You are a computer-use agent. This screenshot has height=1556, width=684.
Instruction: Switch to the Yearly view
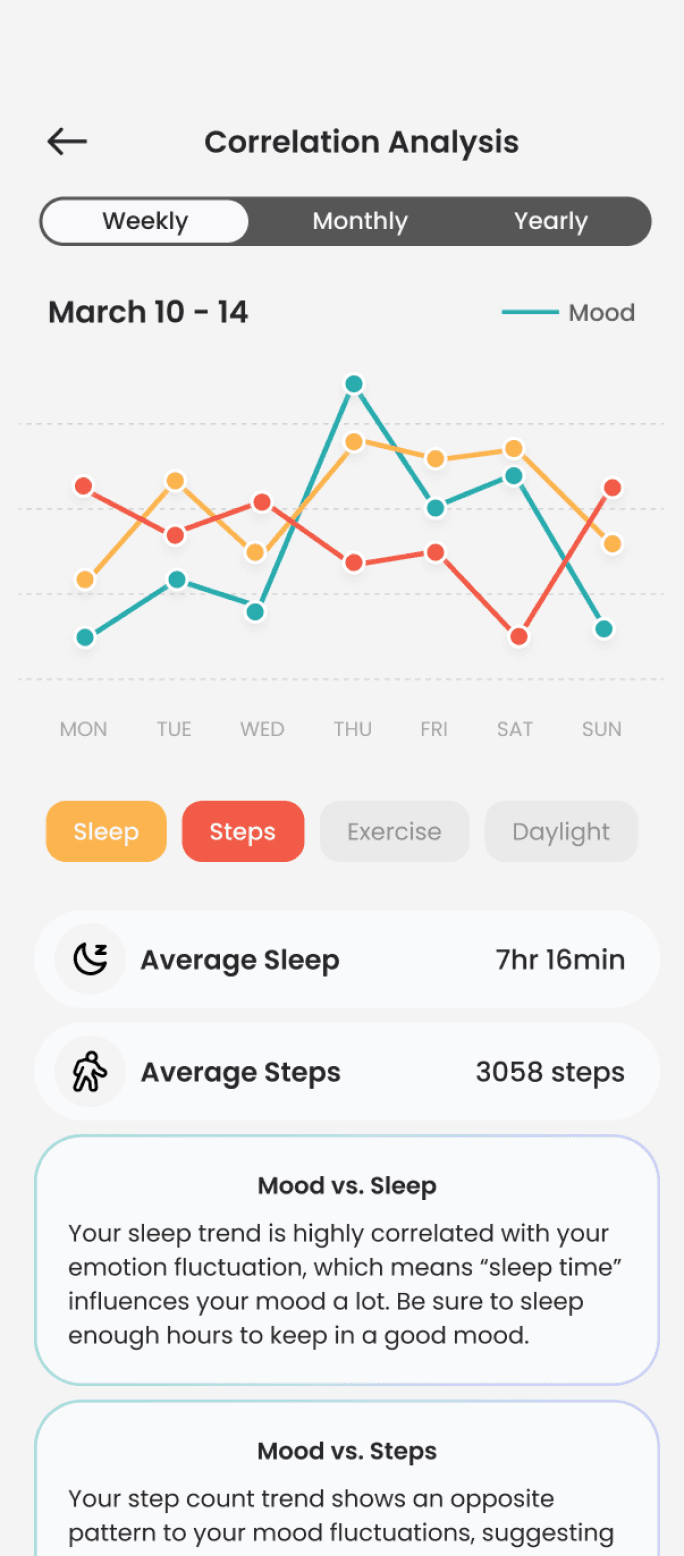point(550,221)
